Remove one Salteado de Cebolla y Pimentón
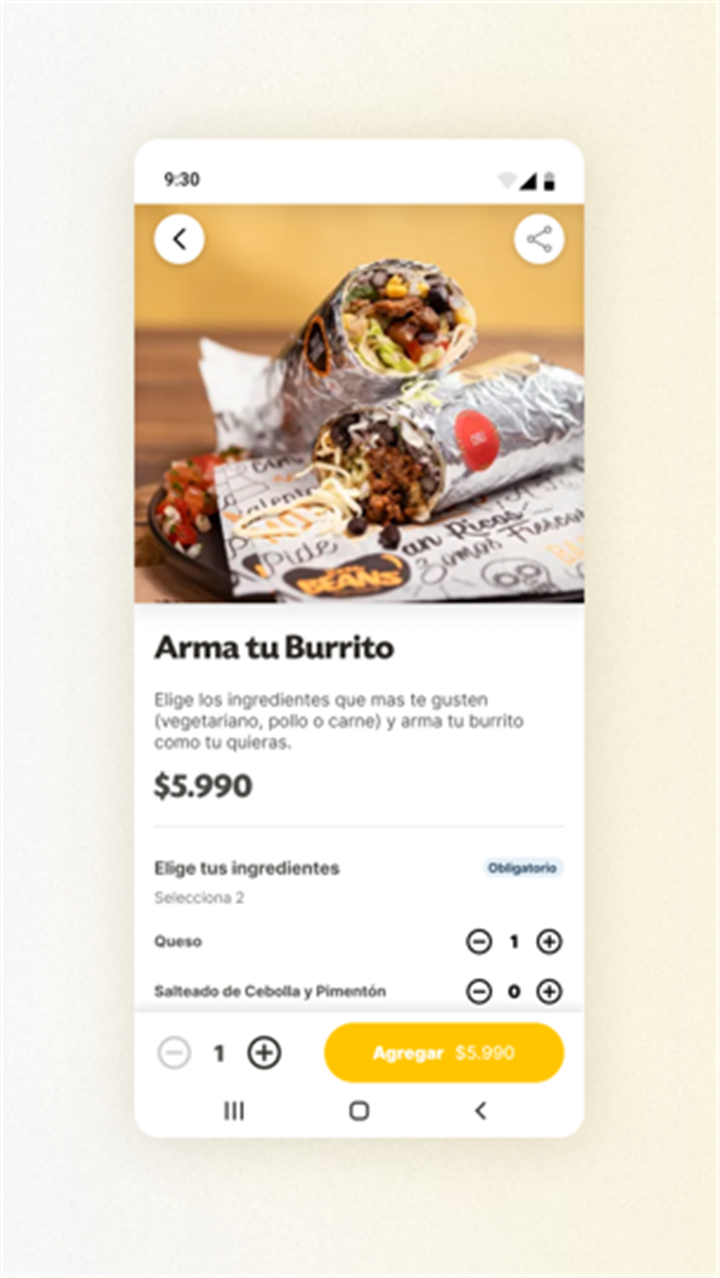This screenshot has height=1278, width=720. 479,992
